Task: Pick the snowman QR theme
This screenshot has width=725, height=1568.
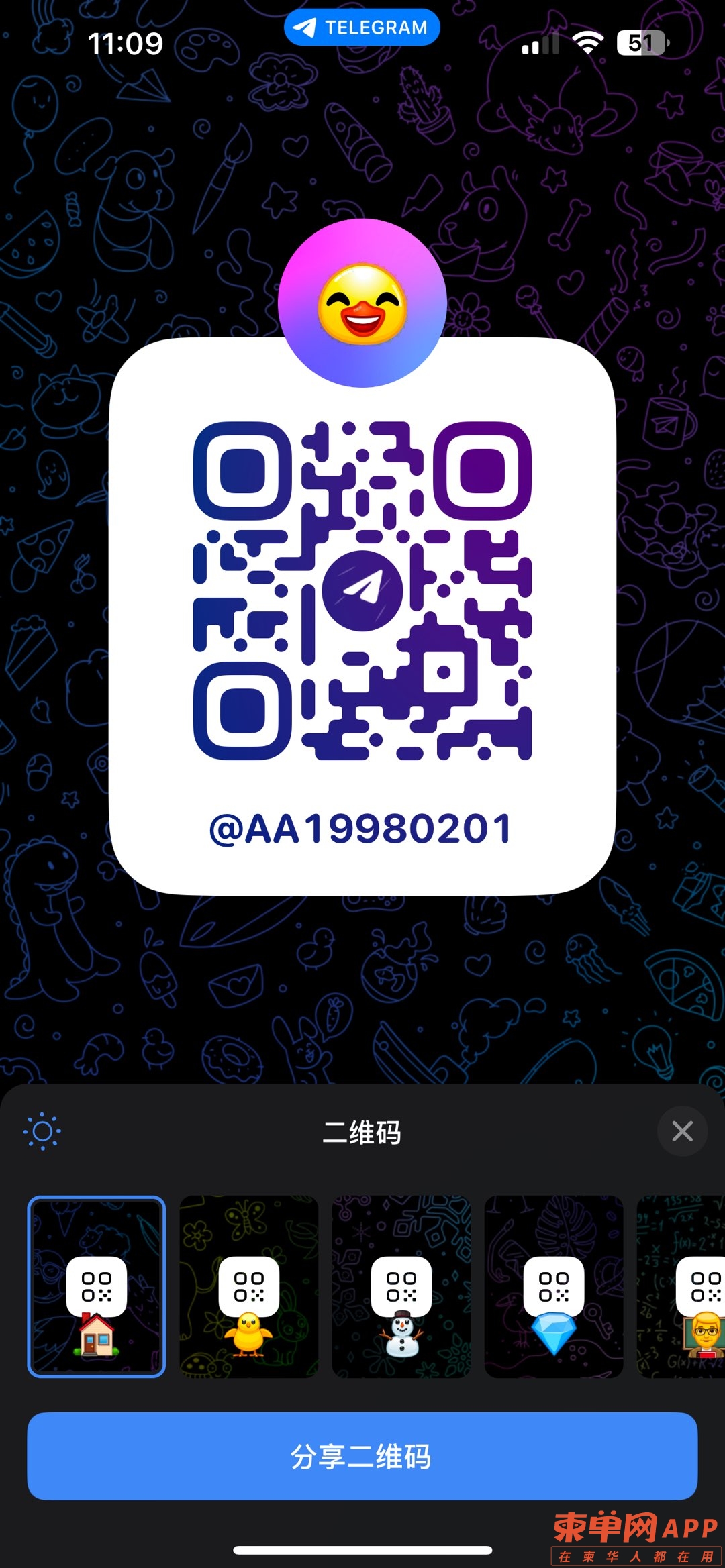Action: click(401, 1286)
